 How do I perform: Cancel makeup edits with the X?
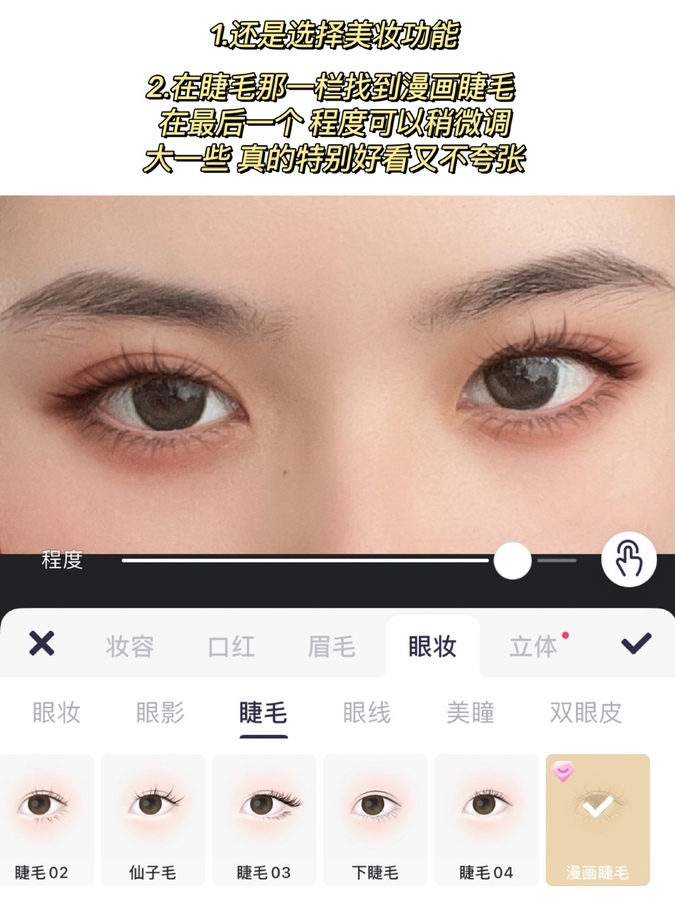41,644
